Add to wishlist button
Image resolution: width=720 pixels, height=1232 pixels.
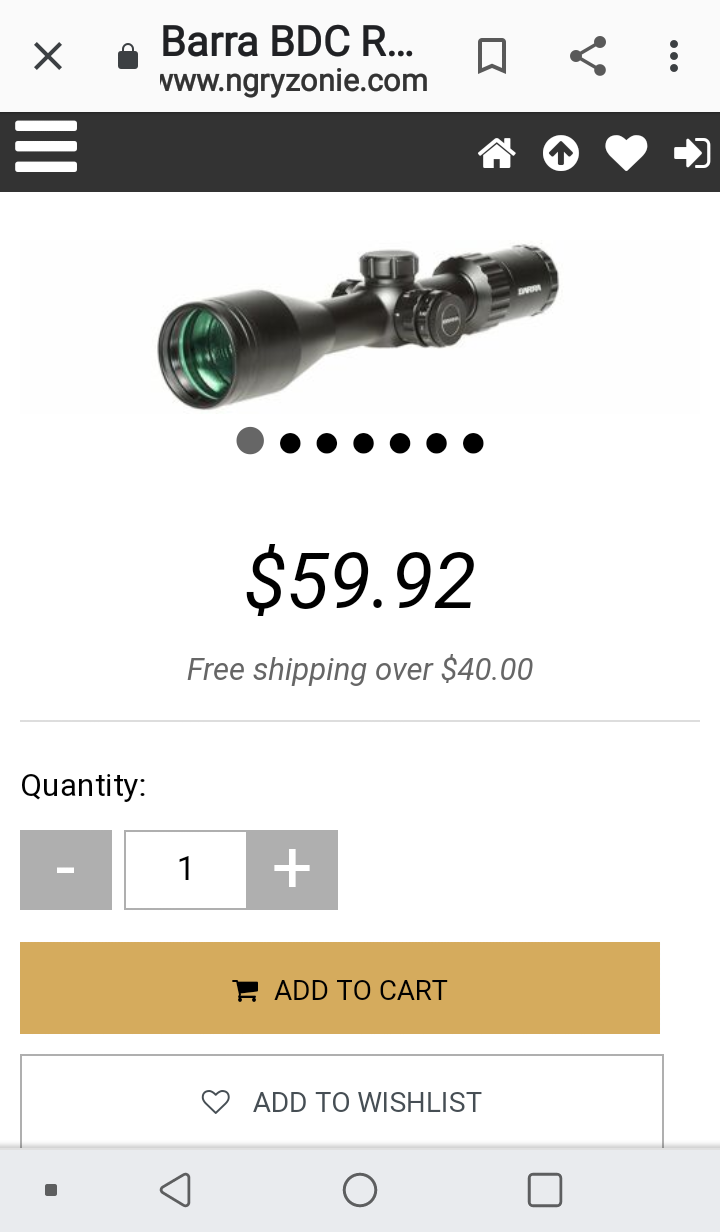point(342,1101)
